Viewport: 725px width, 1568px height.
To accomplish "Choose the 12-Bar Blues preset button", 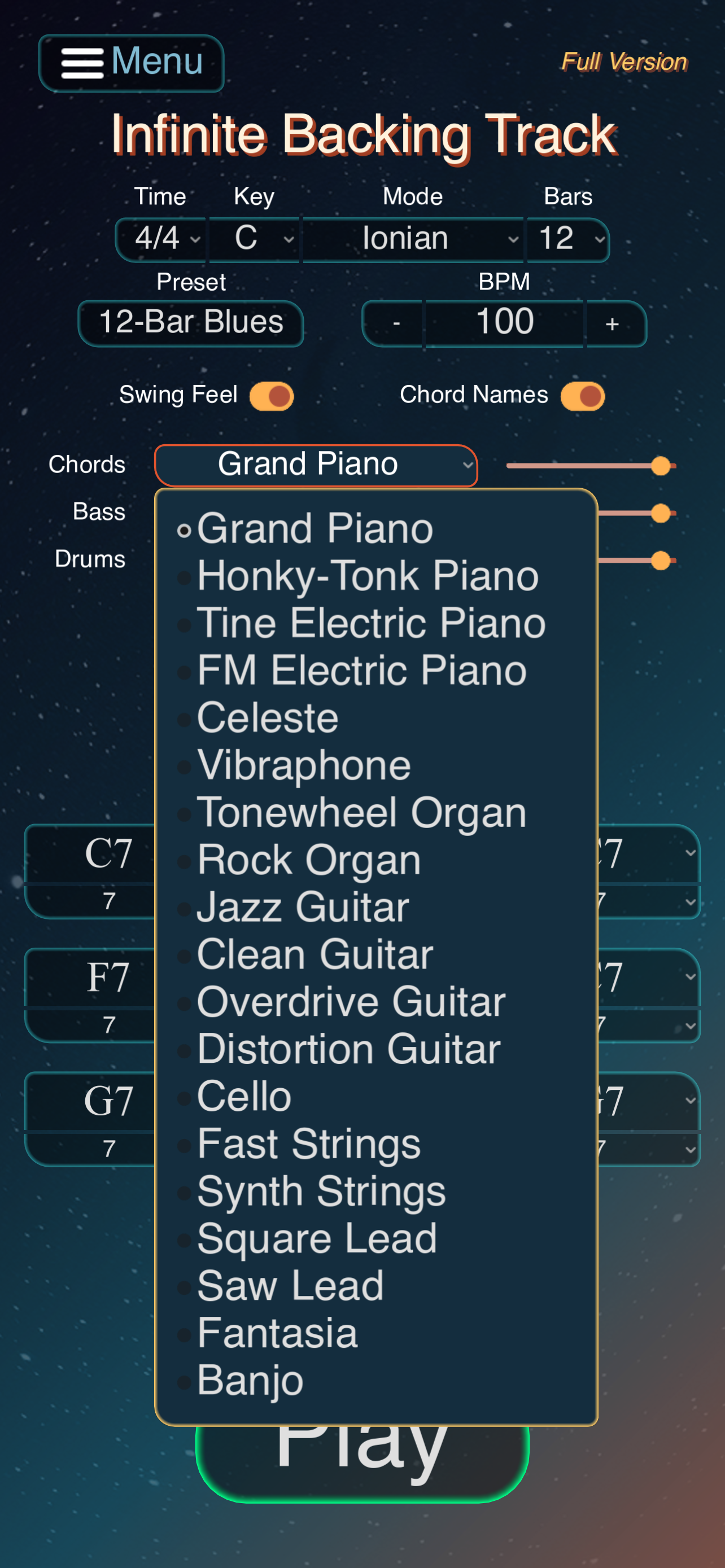I will click(190, 323).
